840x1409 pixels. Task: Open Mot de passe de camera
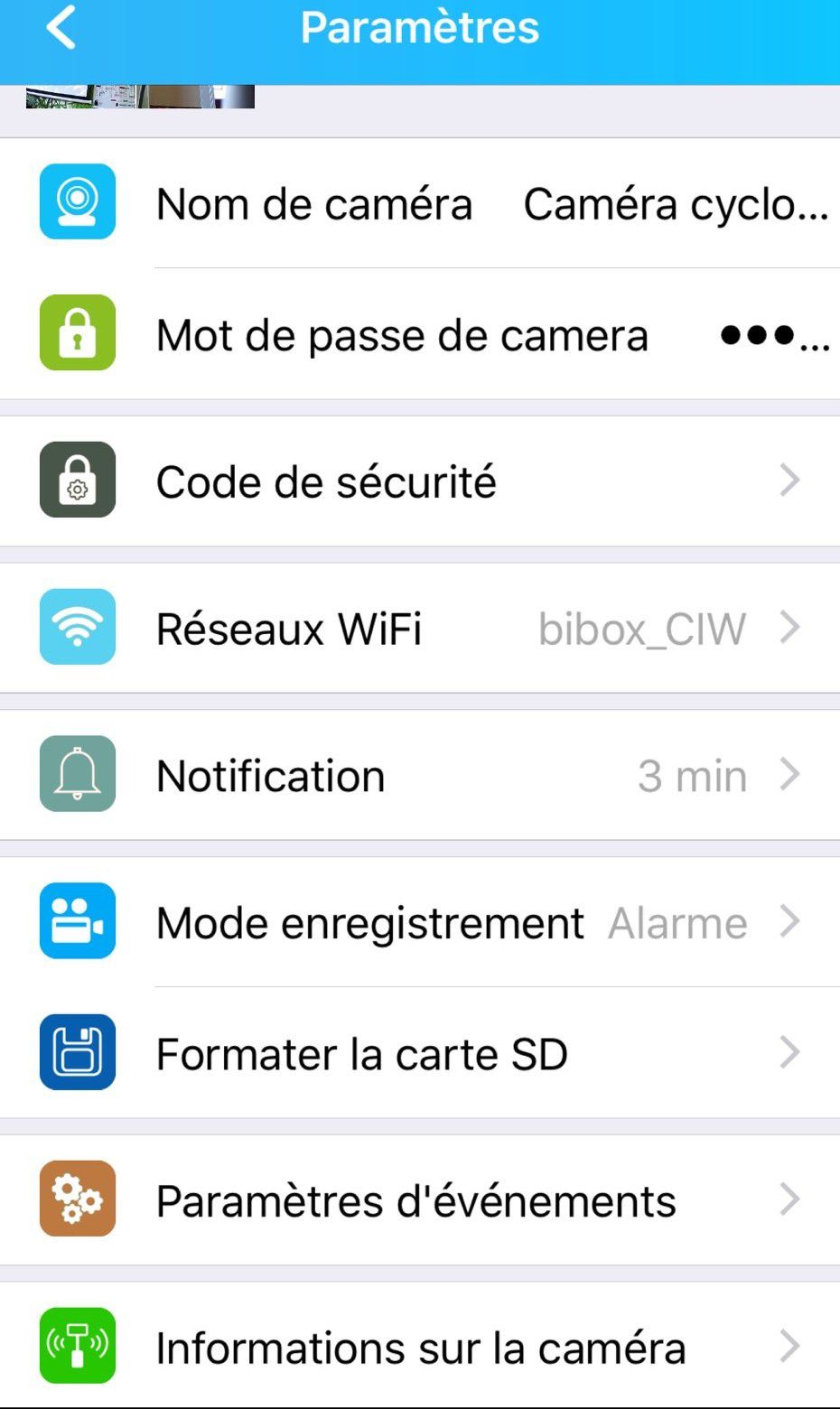420,334
